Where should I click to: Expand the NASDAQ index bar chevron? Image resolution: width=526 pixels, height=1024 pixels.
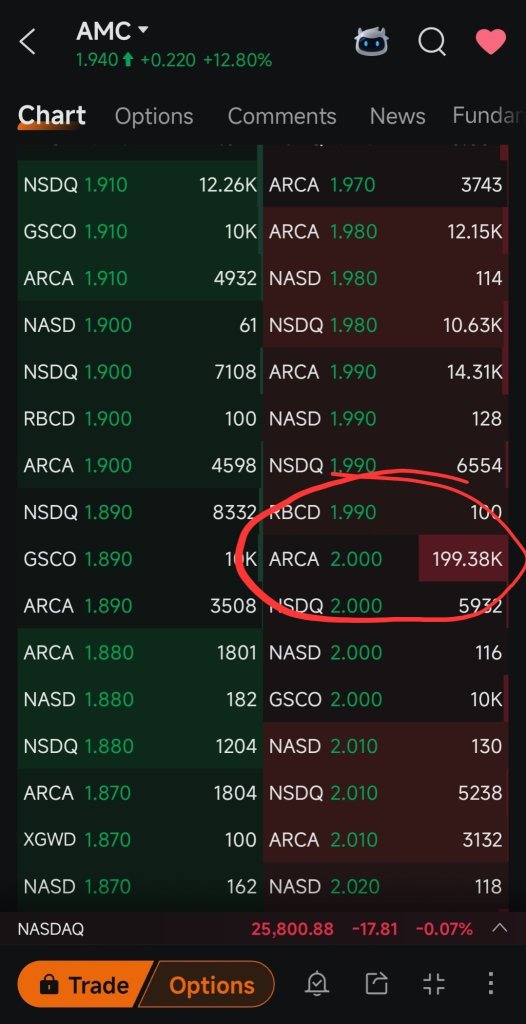coord(499,928)
